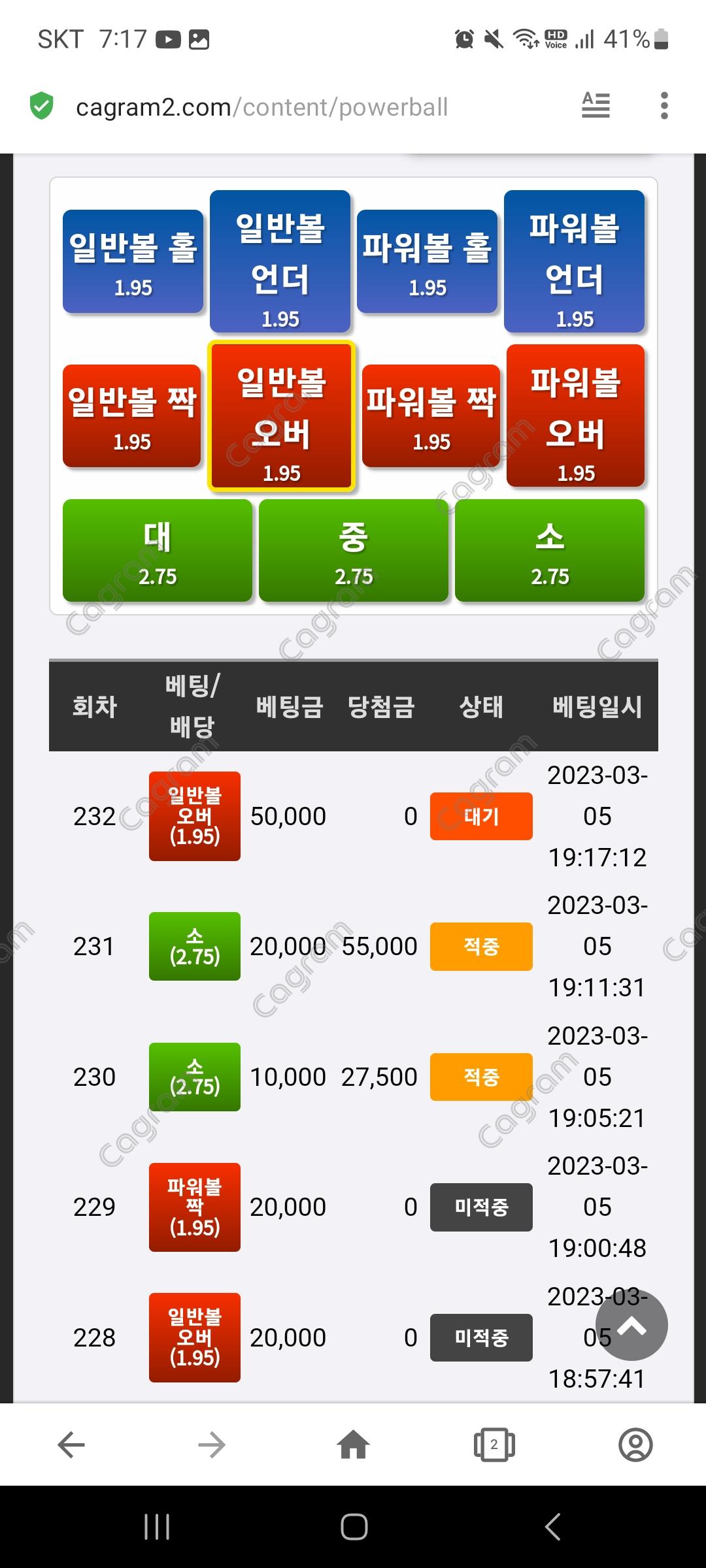Tap the highlighted 일반볼 오버 bet button

(281, 416)
